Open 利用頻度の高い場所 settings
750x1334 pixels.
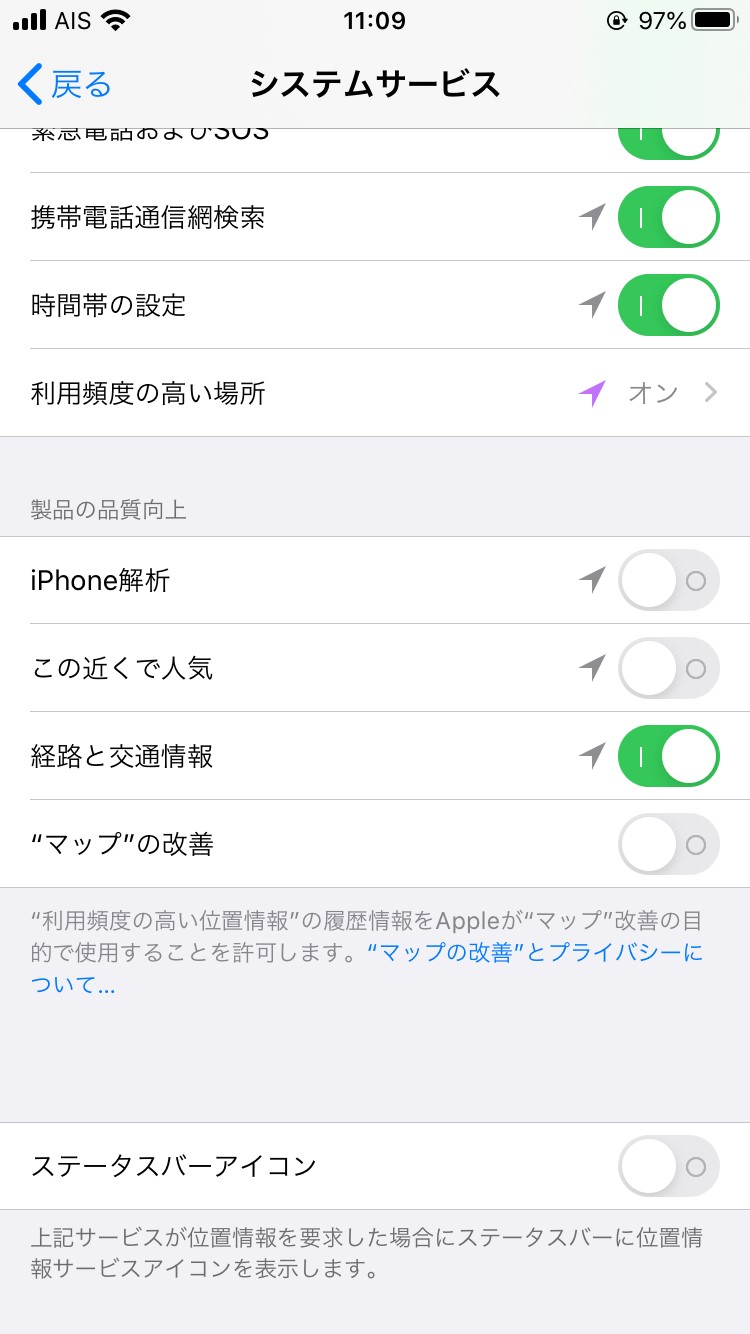pyautogui.click(x=375, y=393)
